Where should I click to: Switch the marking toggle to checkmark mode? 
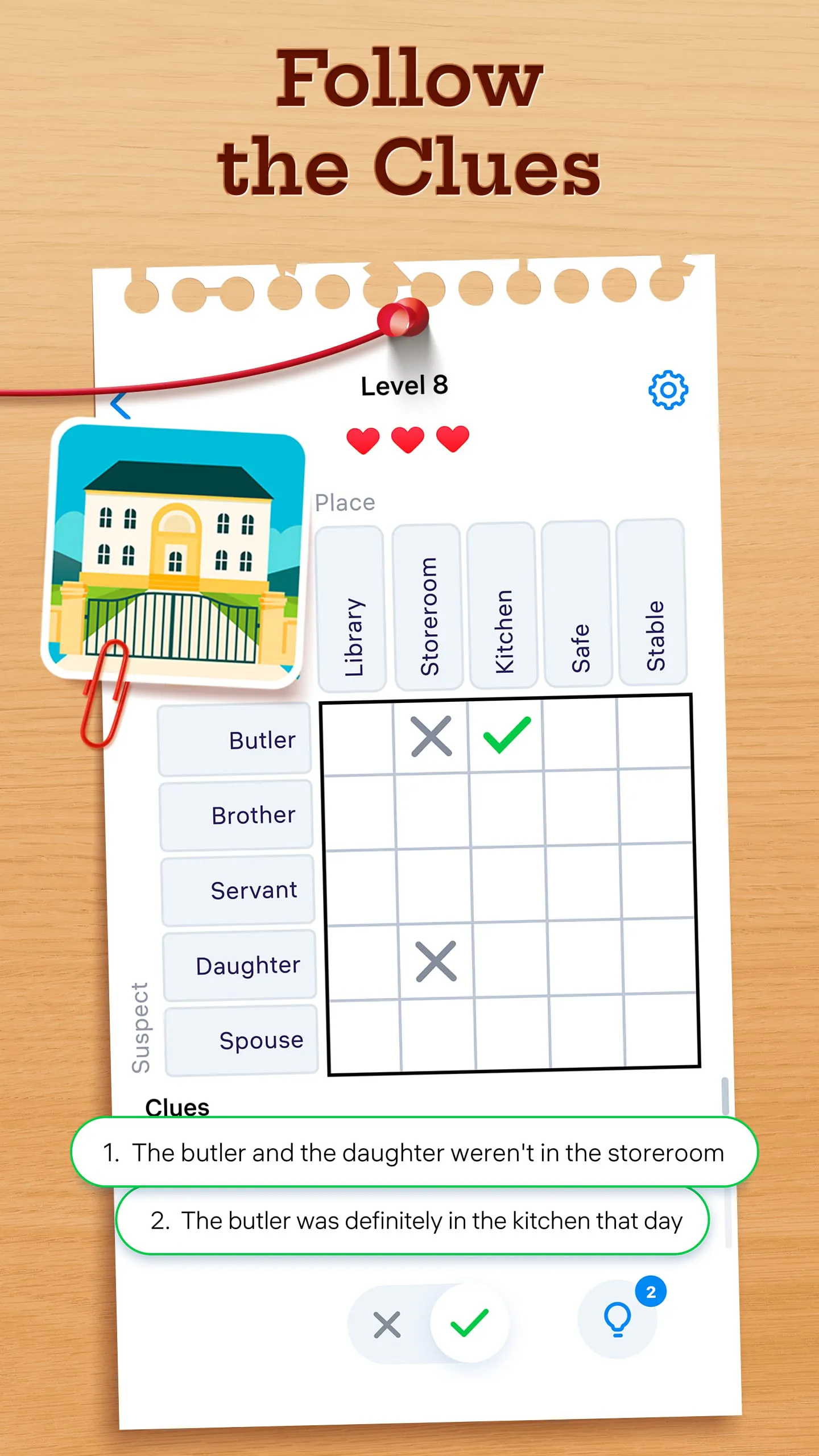point(468,1324)
